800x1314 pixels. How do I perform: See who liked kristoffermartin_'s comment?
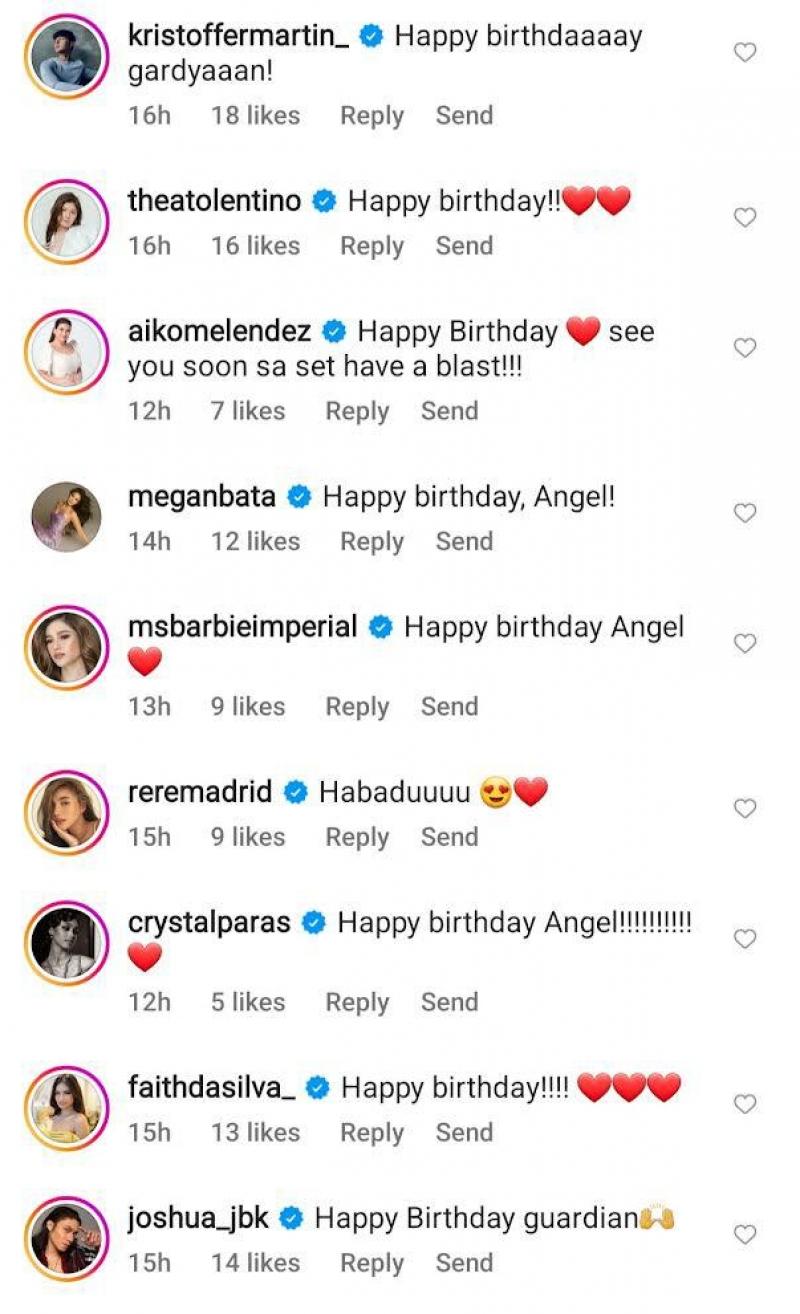pyautogui.click(x=255, y=116)
